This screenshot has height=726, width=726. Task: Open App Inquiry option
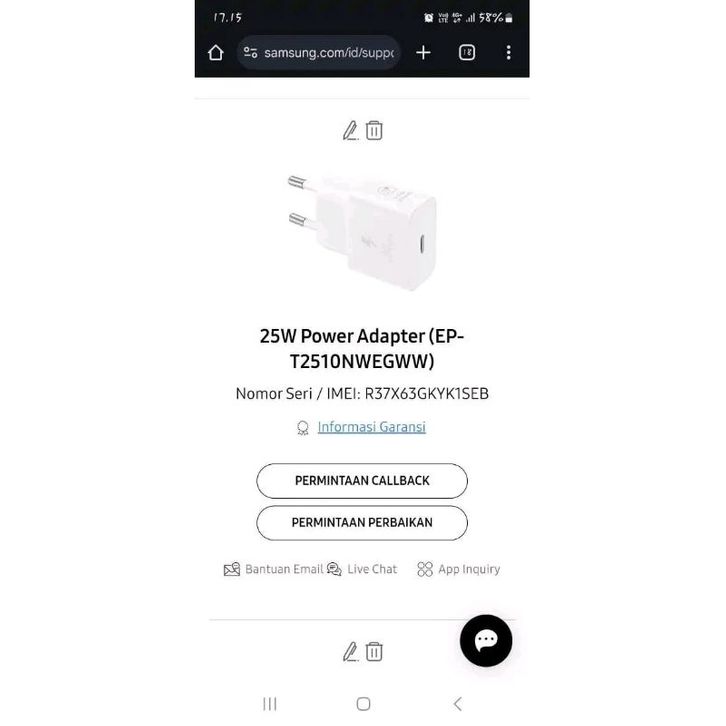coord(459,569)
